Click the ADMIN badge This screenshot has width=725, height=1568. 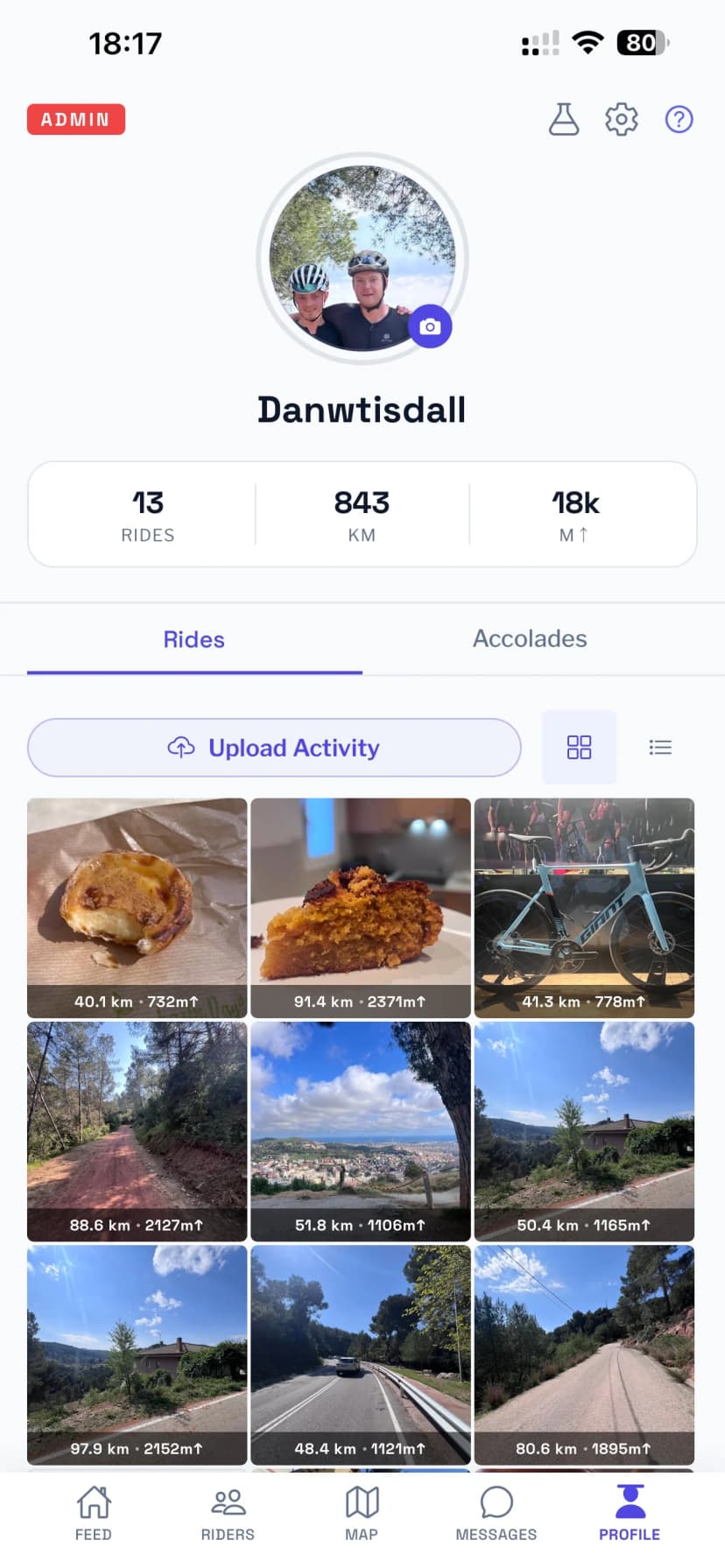(x=75, y=119)
